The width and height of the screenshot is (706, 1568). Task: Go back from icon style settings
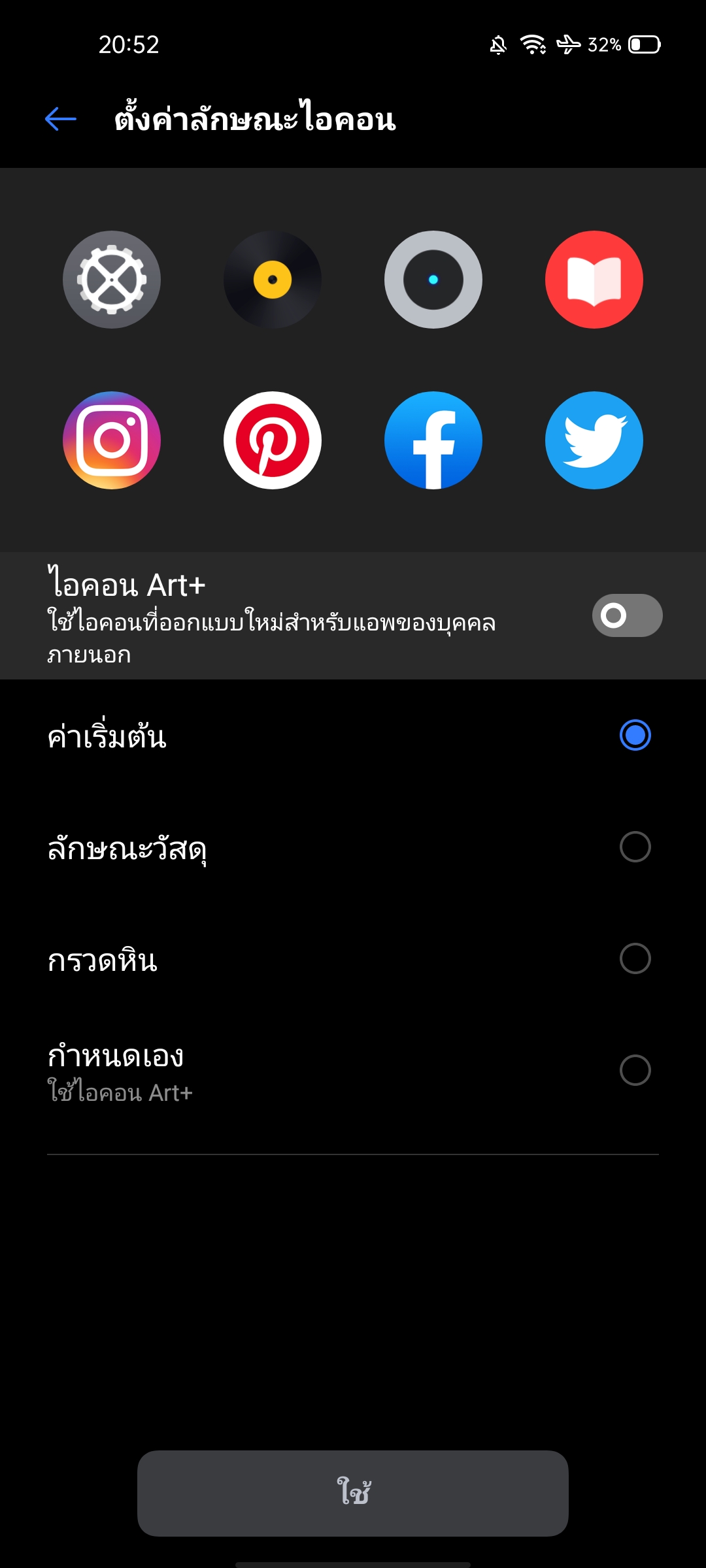(x=61, y=119)
